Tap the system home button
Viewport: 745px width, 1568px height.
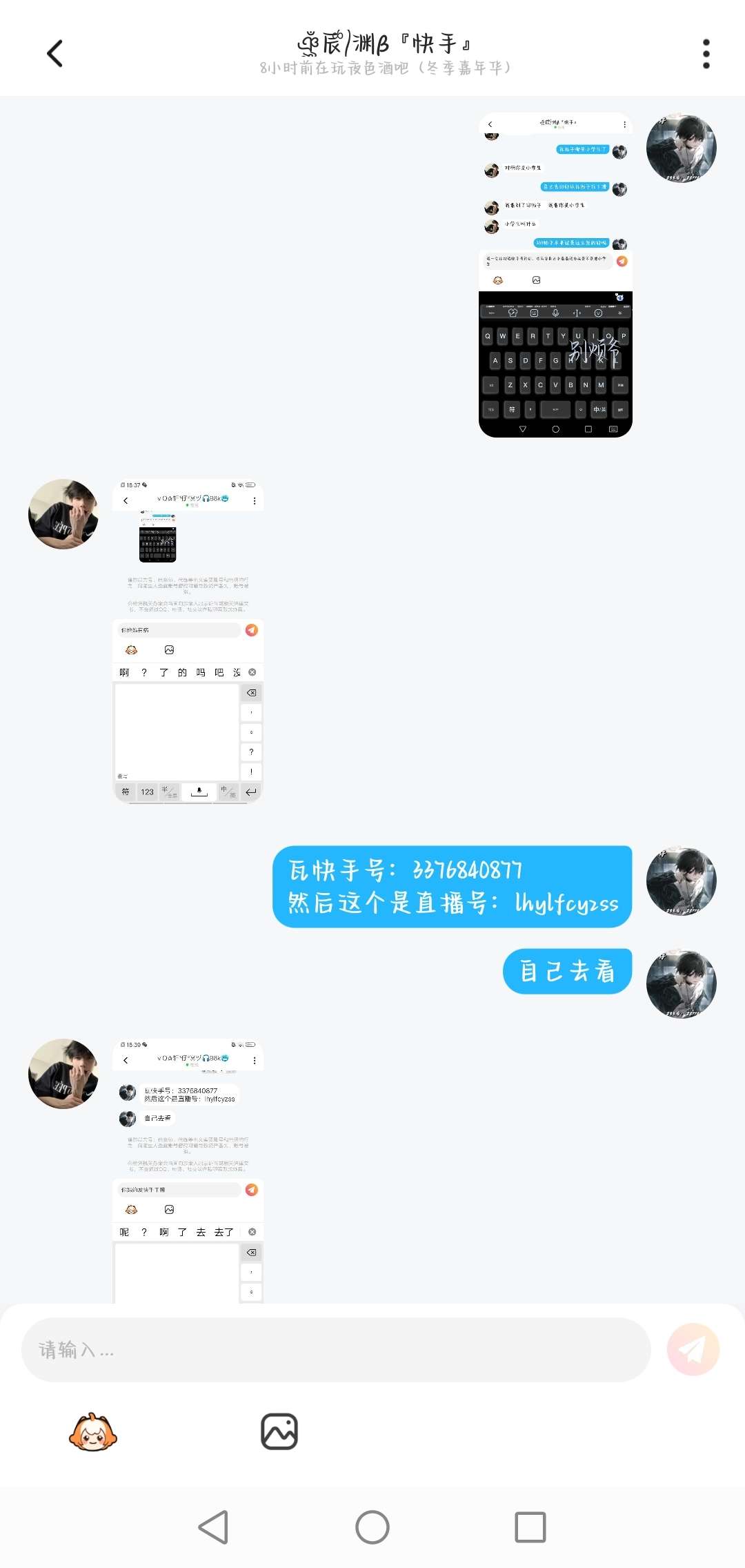click(372, 1527)
